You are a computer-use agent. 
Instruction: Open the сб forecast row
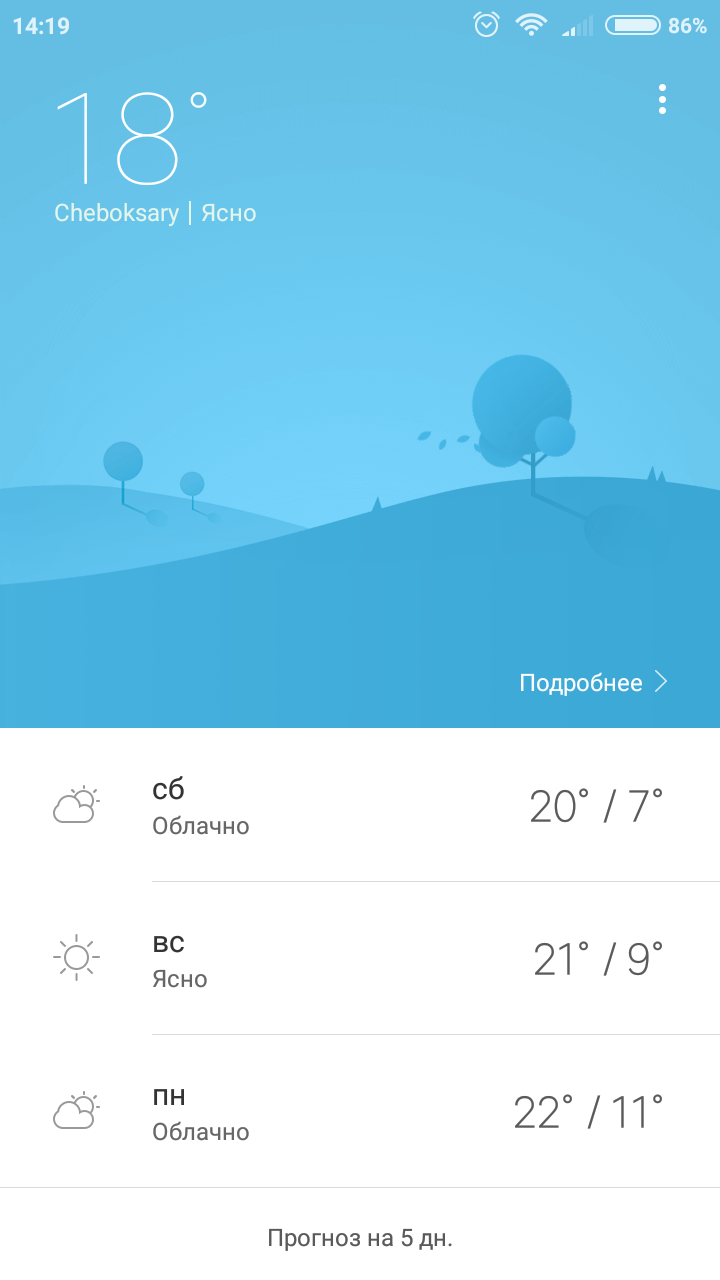coord(360,805)
